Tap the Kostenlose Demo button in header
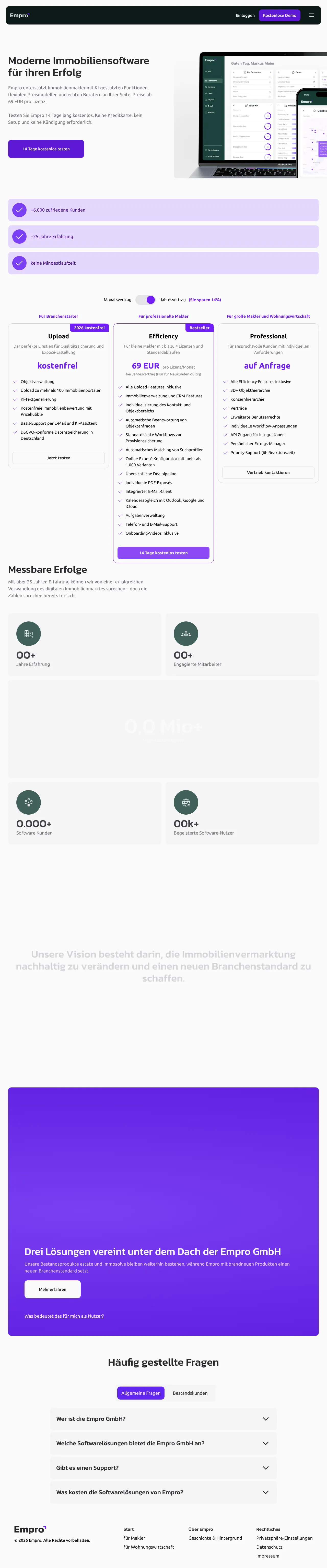 coord(279,15)
